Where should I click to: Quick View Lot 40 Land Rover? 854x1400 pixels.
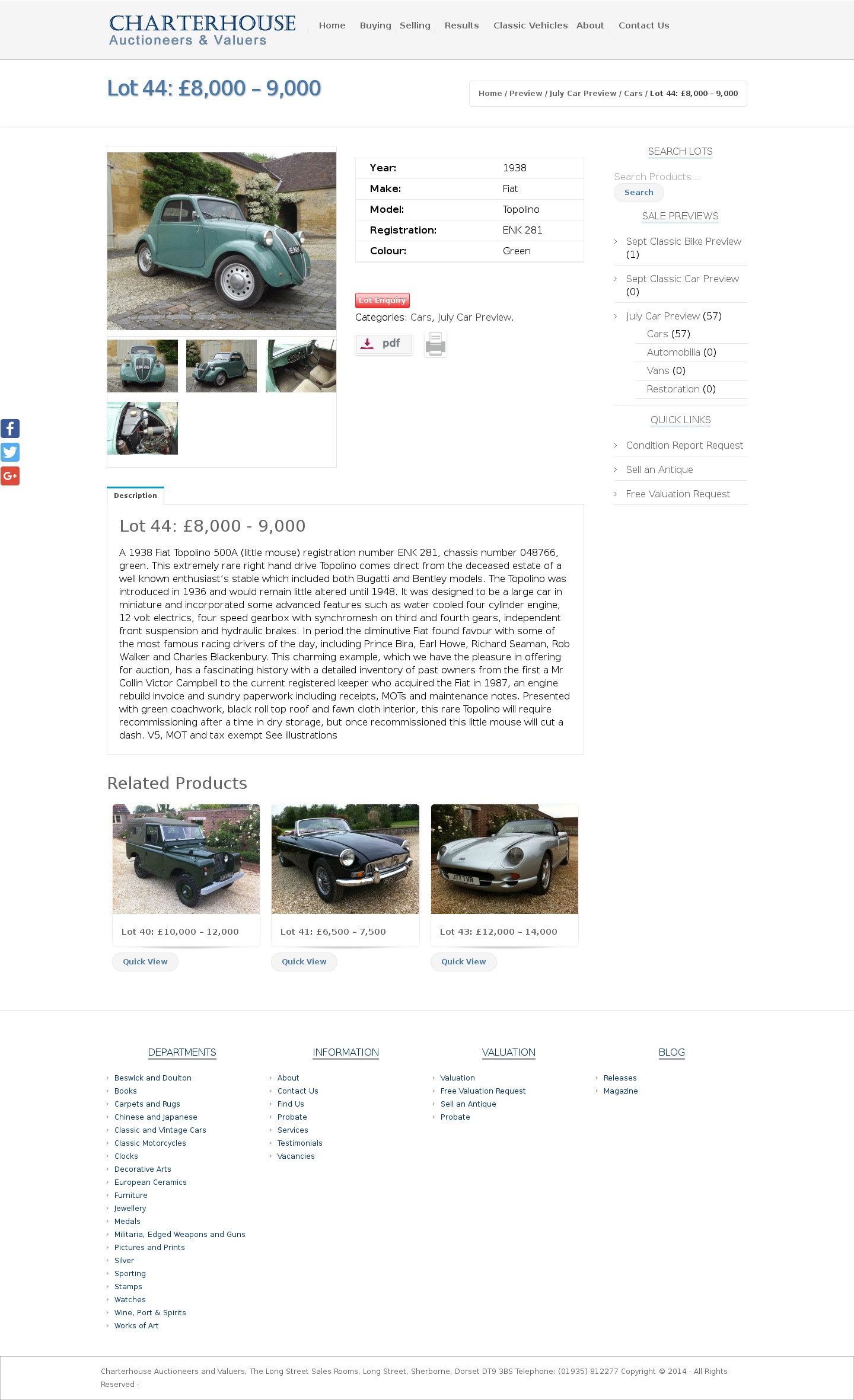coord(145,961)
